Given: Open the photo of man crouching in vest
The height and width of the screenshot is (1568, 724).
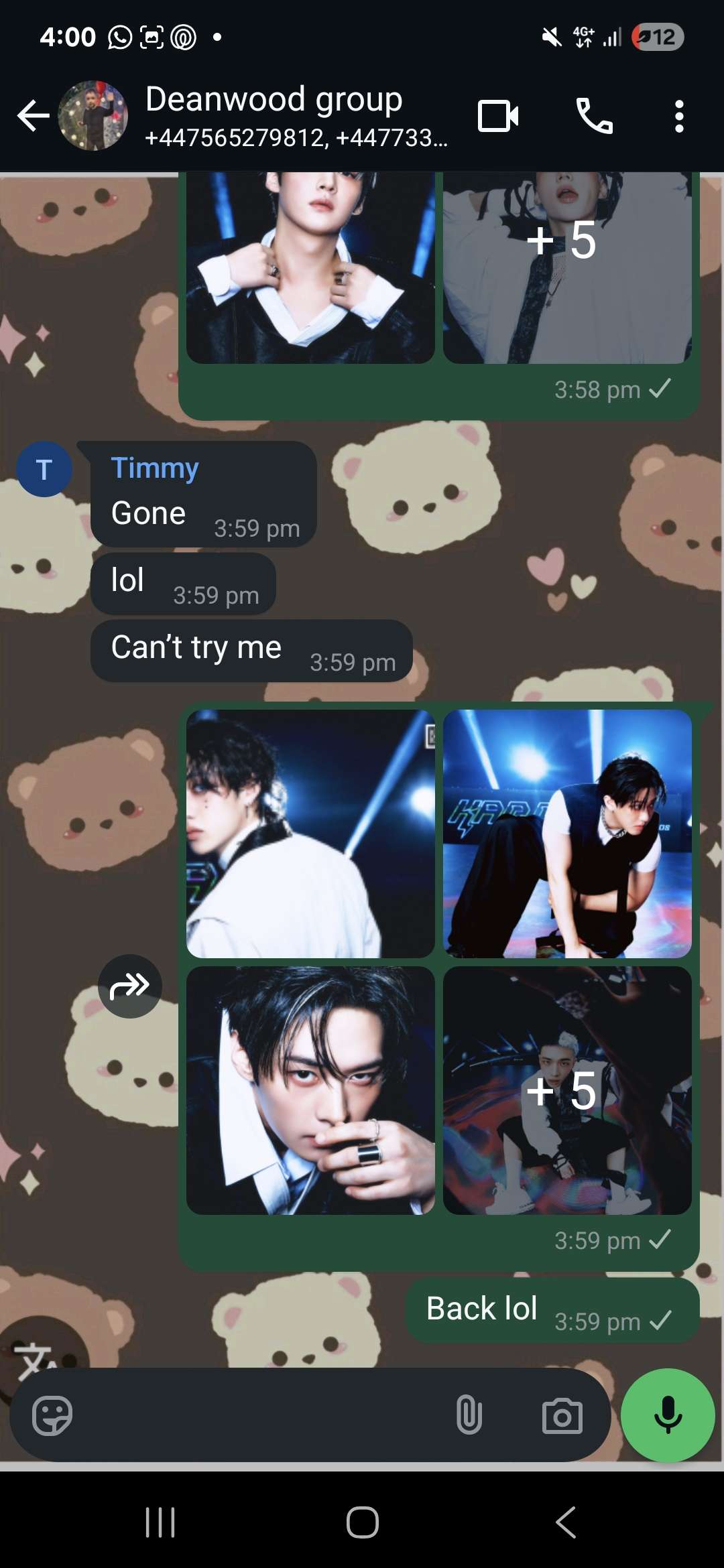Looking at the screenshot, I should (567, 834).
